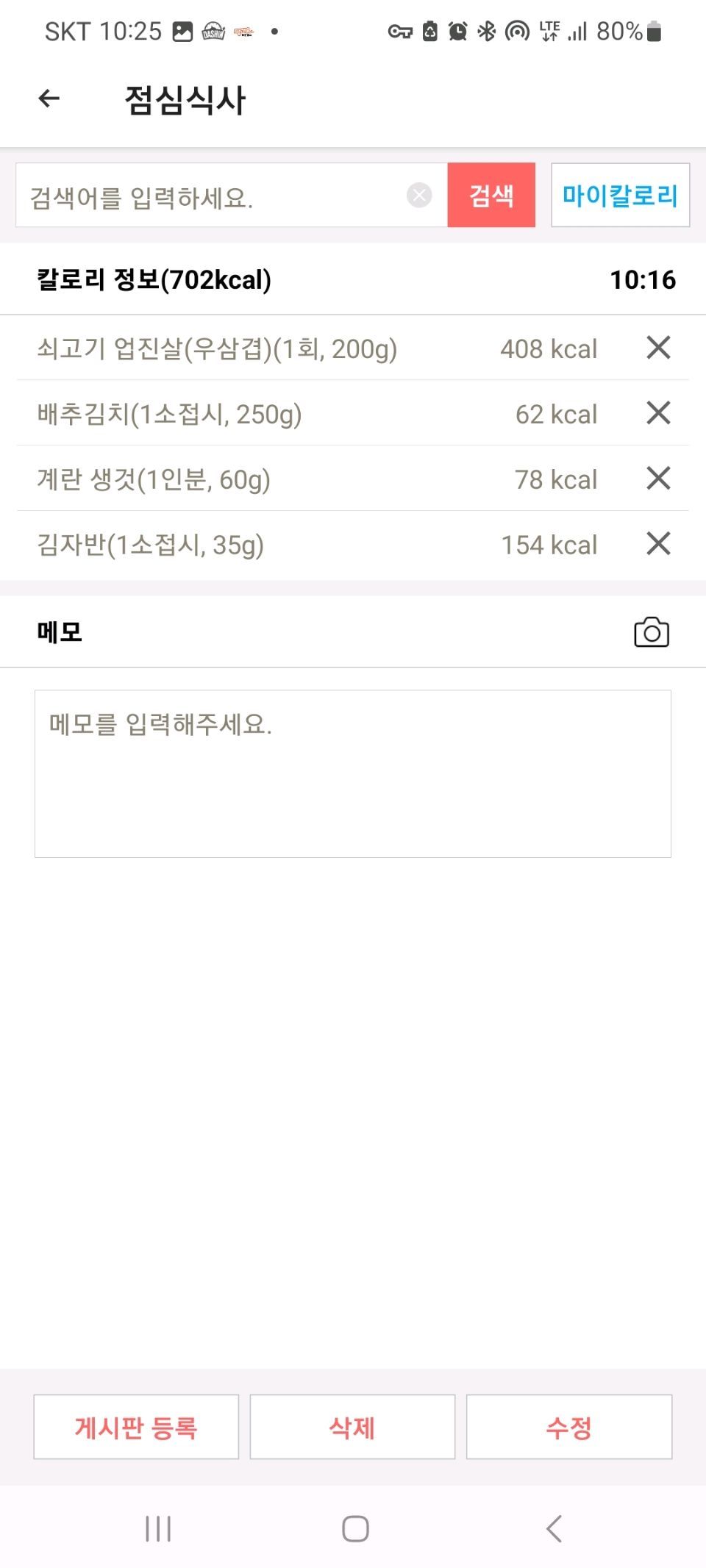Open 마이칼로리
Image resolution: width=706 pixels, height=1568 pixels.
[x=620, y=195]
